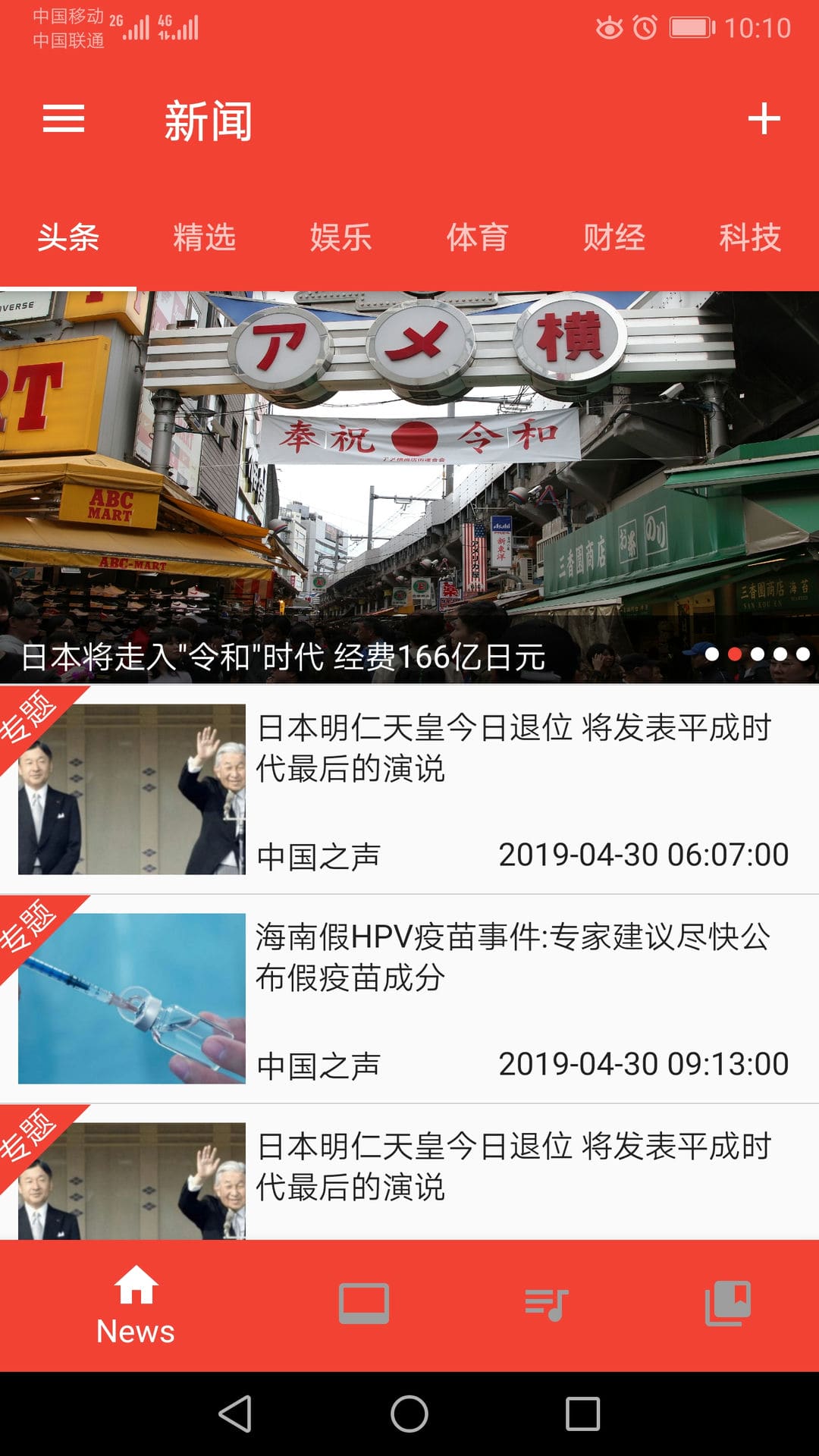Open the hamburger drawer menu

click(x=64, y=119)
